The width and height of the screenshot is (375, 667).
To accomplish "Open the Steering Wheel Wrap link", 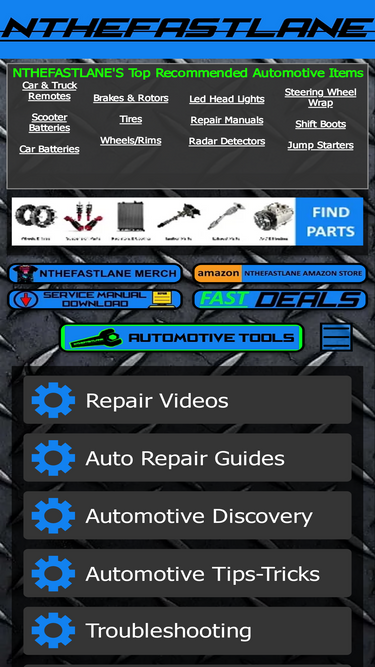I will pyautogui.click(x=321, y=97).
